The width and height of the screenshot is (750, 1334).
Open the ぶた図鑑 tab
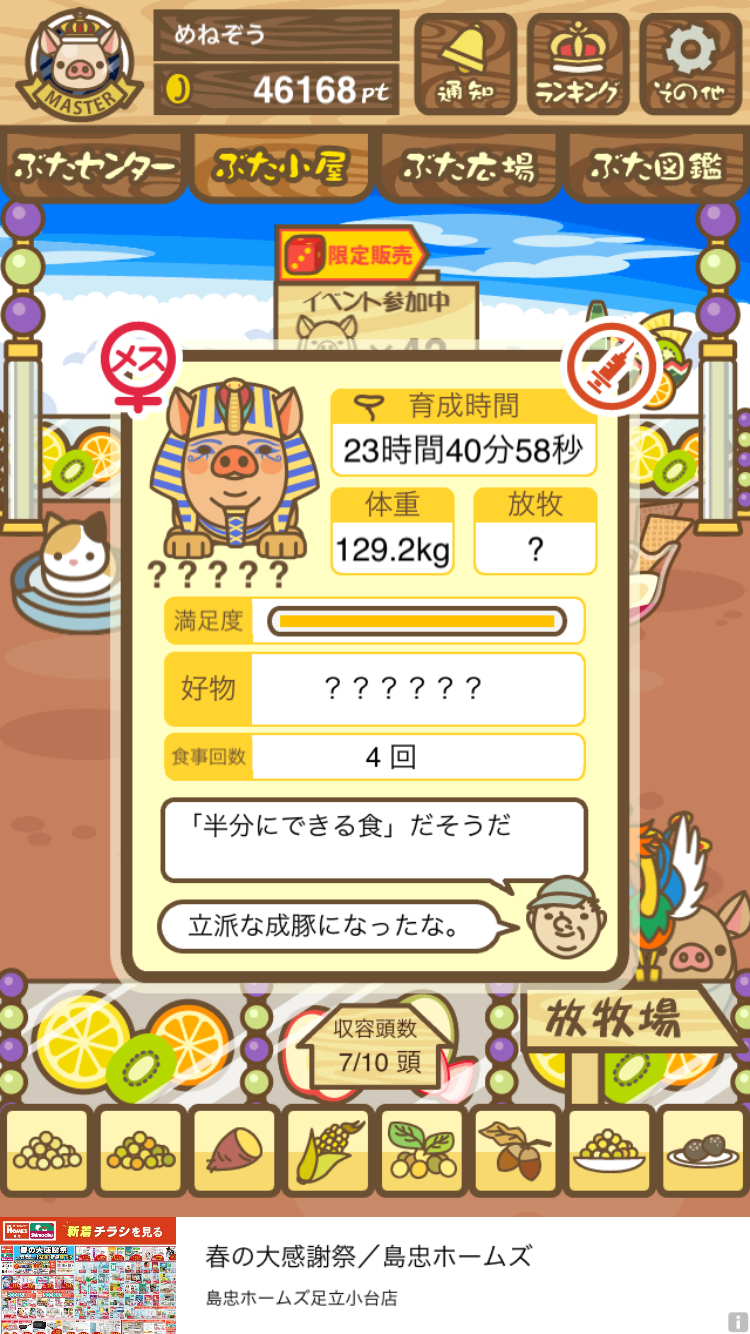[655, 167]
